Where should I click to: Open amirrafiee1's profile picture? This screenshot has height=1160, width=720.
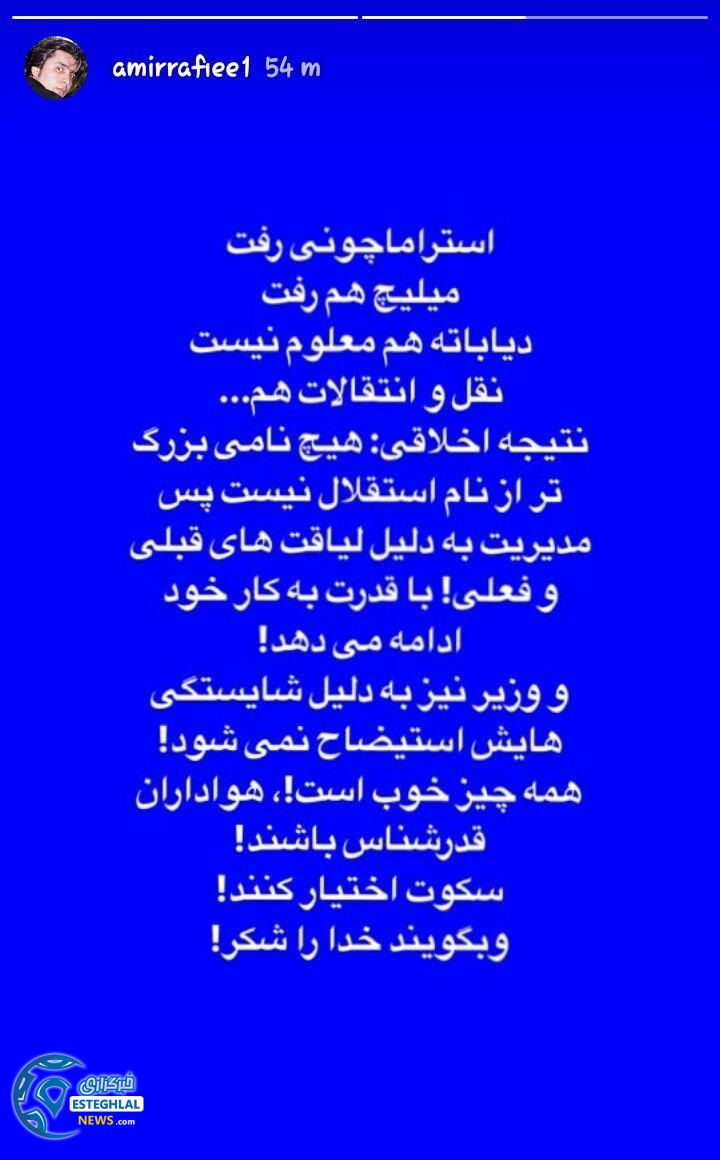coord(55,65)
